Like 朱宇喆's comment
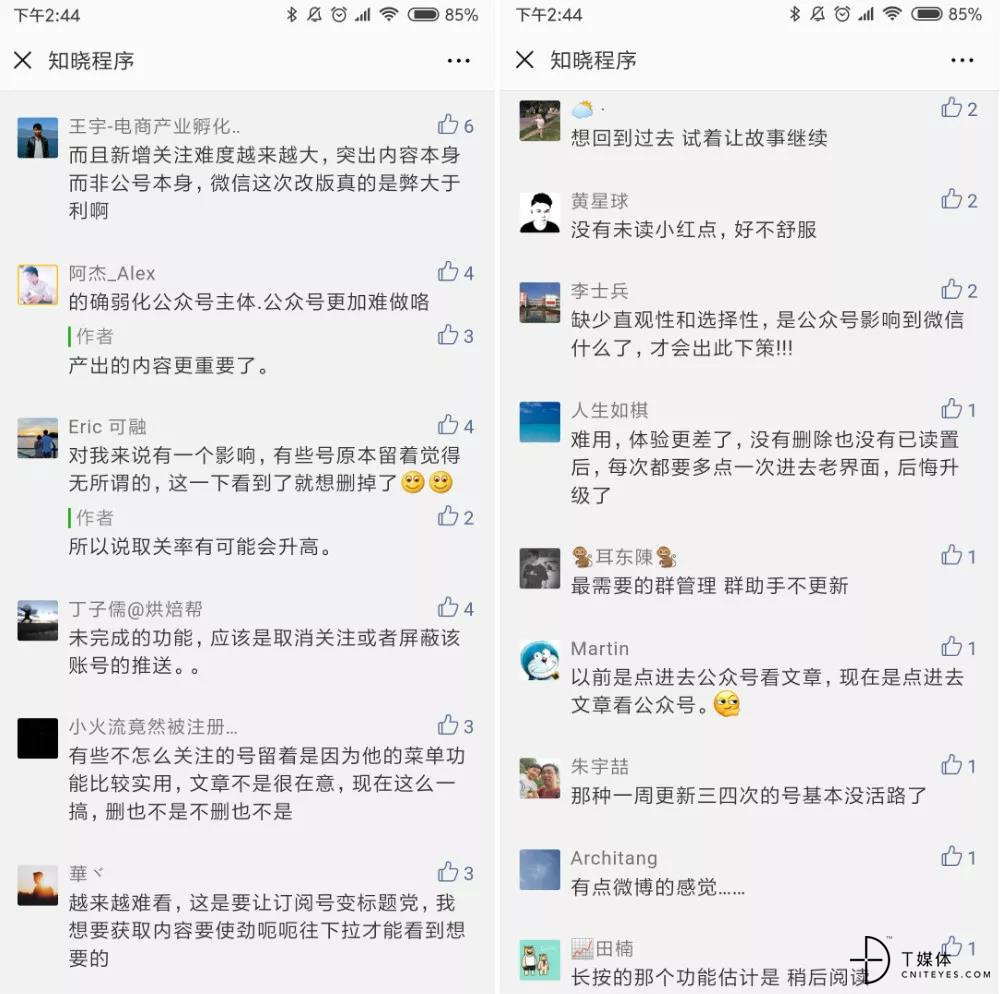This screenshot has height=994, width=1000. [x=952, y=765]
